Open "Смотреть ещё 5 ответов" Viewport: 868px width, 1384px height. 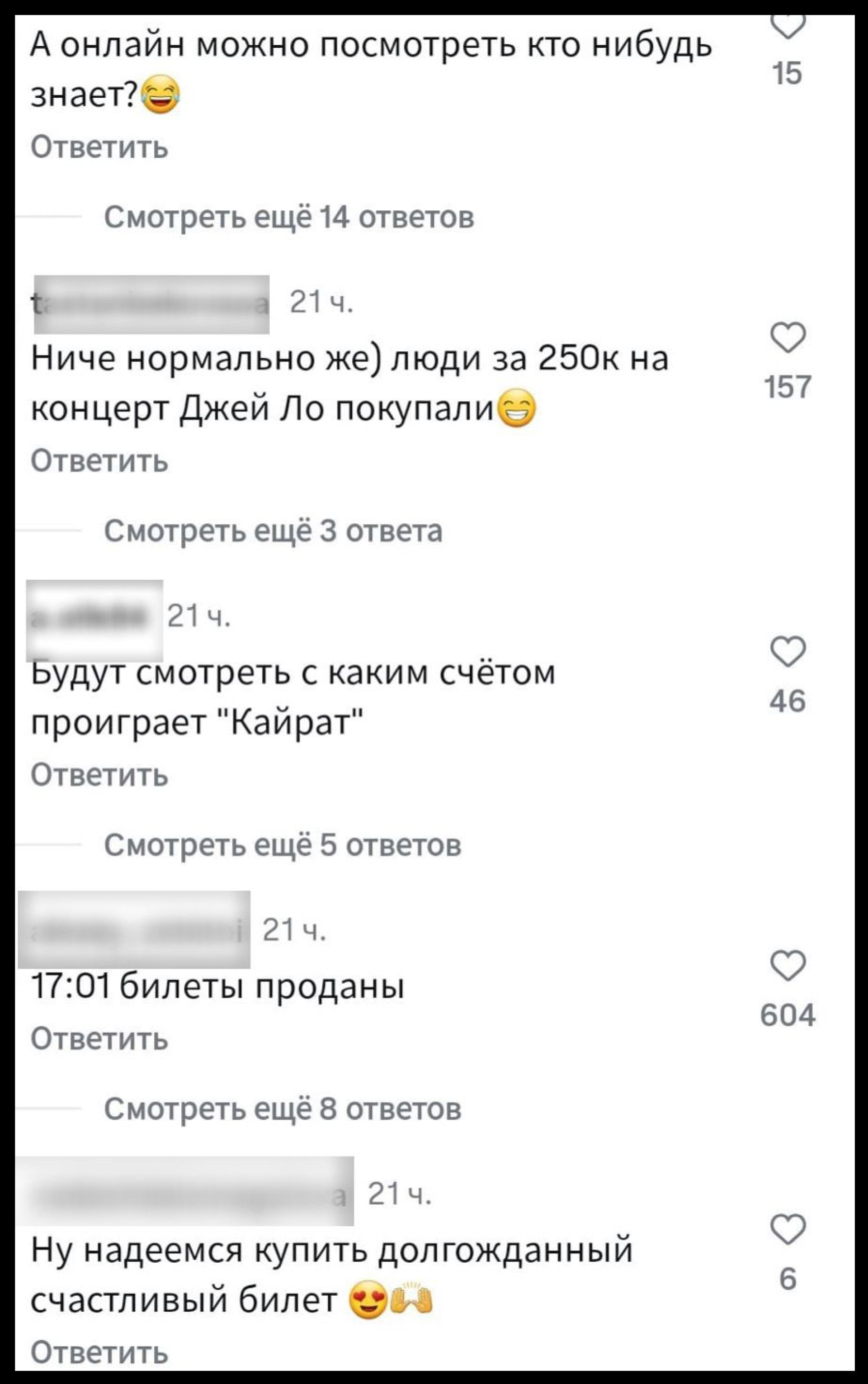[283, 845]
